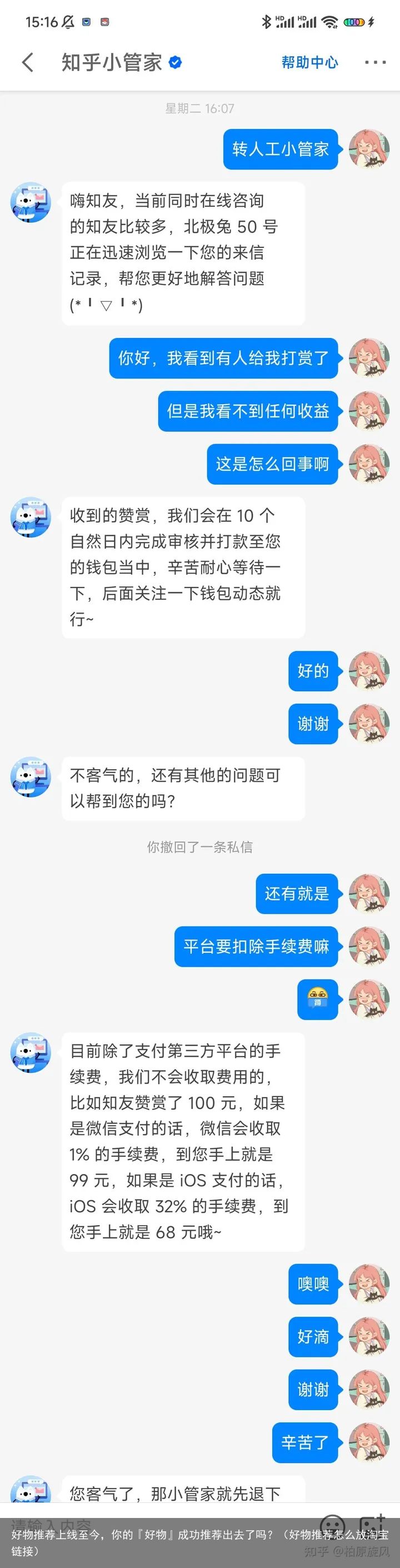Open the emoji picker
This screenshot has height=1568, width=400.
pyautogui.click(x=332, y=1525)
